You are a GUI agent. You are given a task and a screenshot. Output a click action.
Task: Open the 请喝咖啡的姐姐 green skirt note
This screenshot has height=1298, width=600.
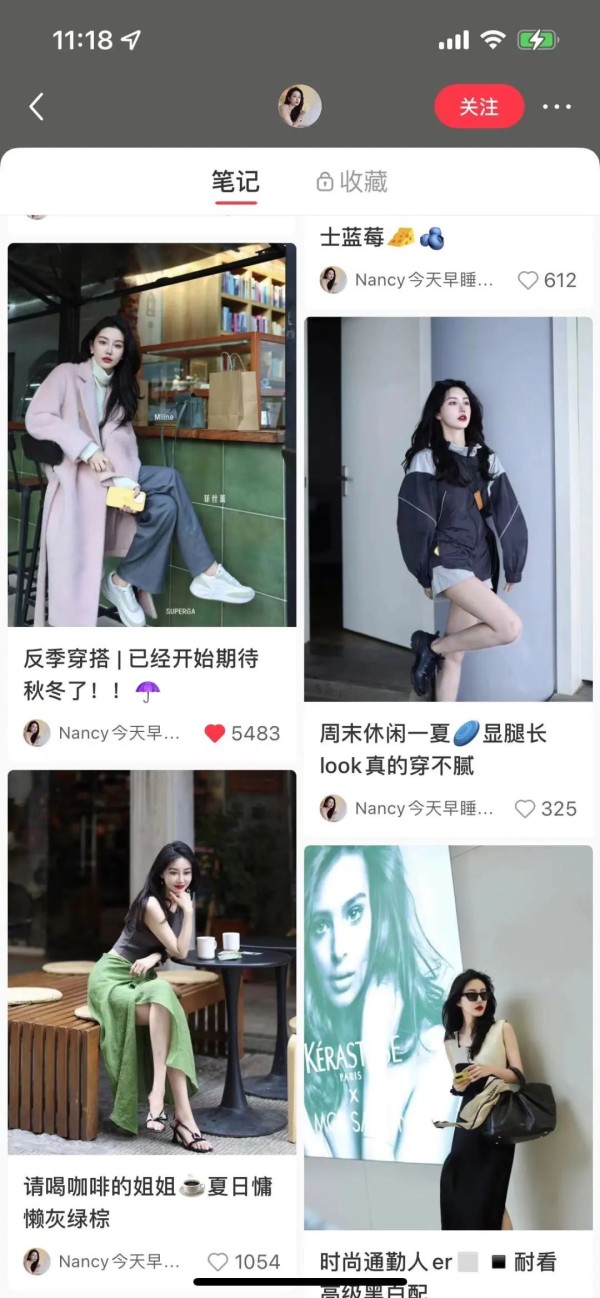pos(152,962)
